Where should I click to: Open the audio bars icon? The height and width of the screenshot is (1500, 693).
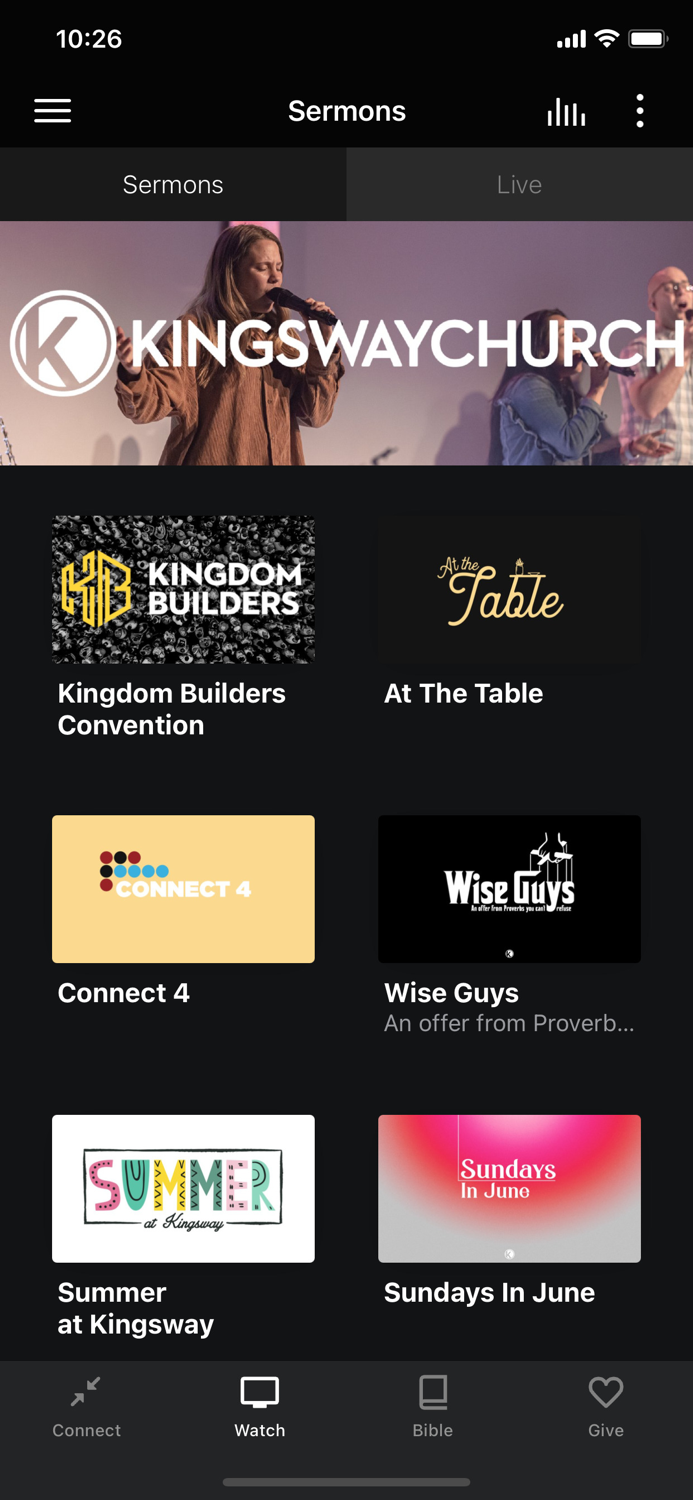click(566, 112)
